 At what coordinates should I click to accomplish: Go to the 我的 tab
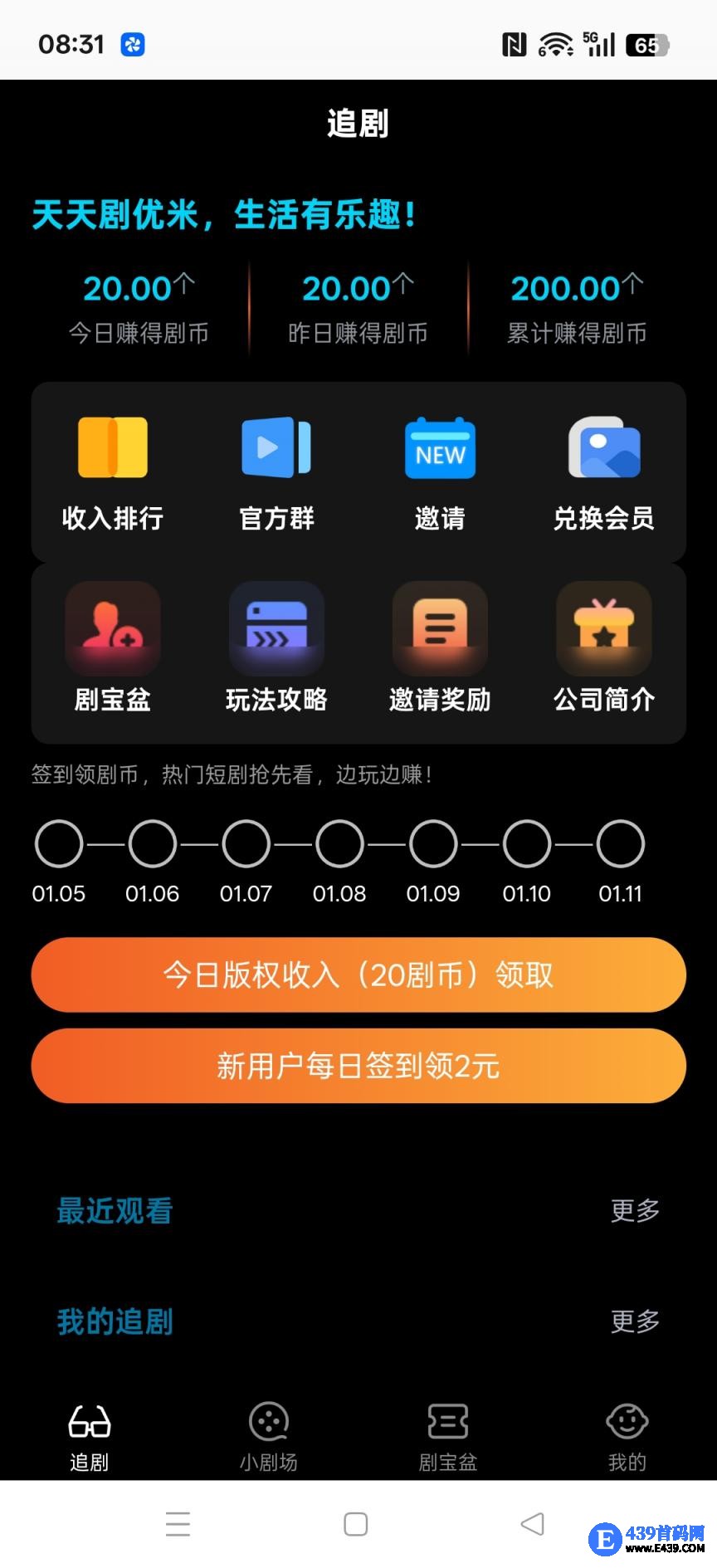point(627,1437)
